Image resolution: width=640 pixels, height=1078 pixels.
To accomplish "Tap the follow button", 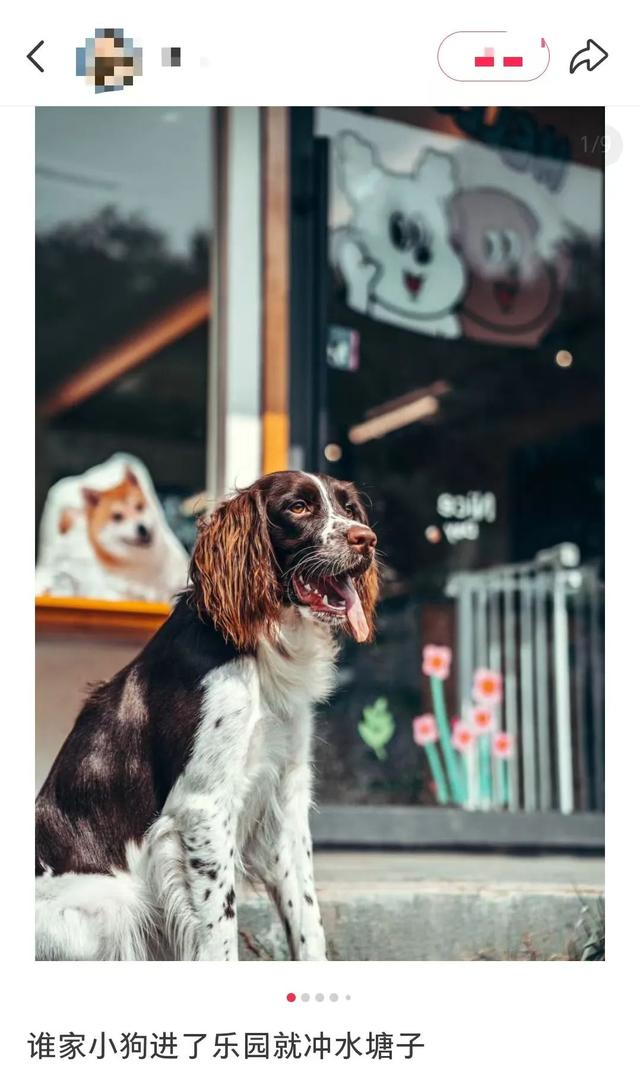I will 493,57.
